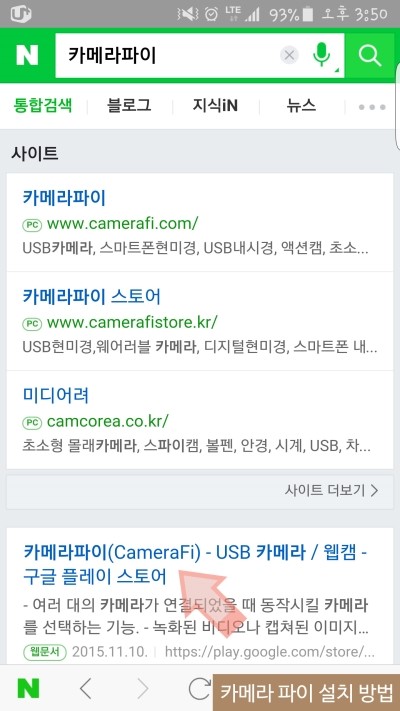Reload the page with refresh icon
This screenshot has width=400, height=711.
(x=200, y=688)
